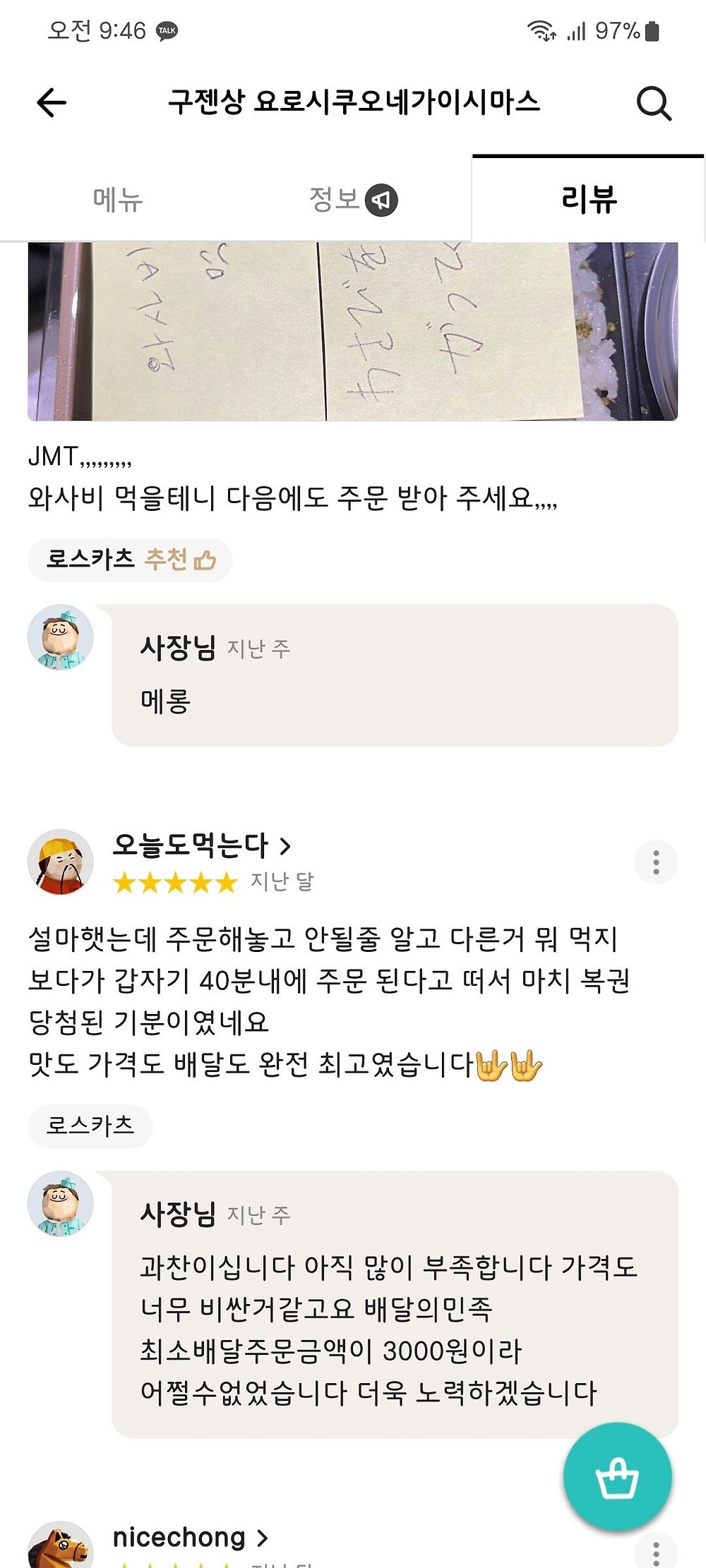
Task: Open more options on 오늘도먹는다's review
Action: 656,862
